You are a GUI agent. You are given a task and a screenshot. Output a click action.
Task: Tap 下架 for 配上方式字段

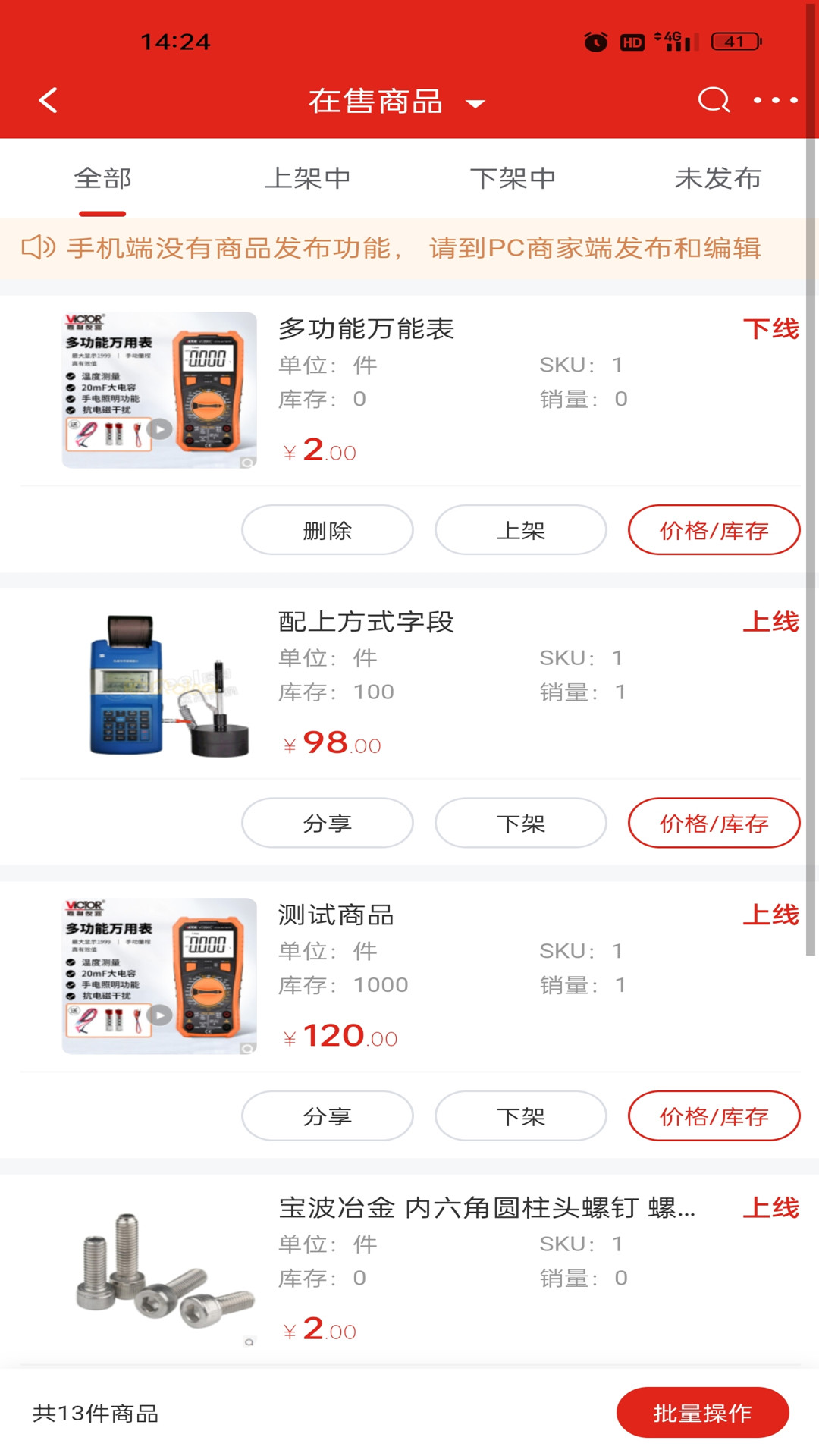(x=520, y=823)
